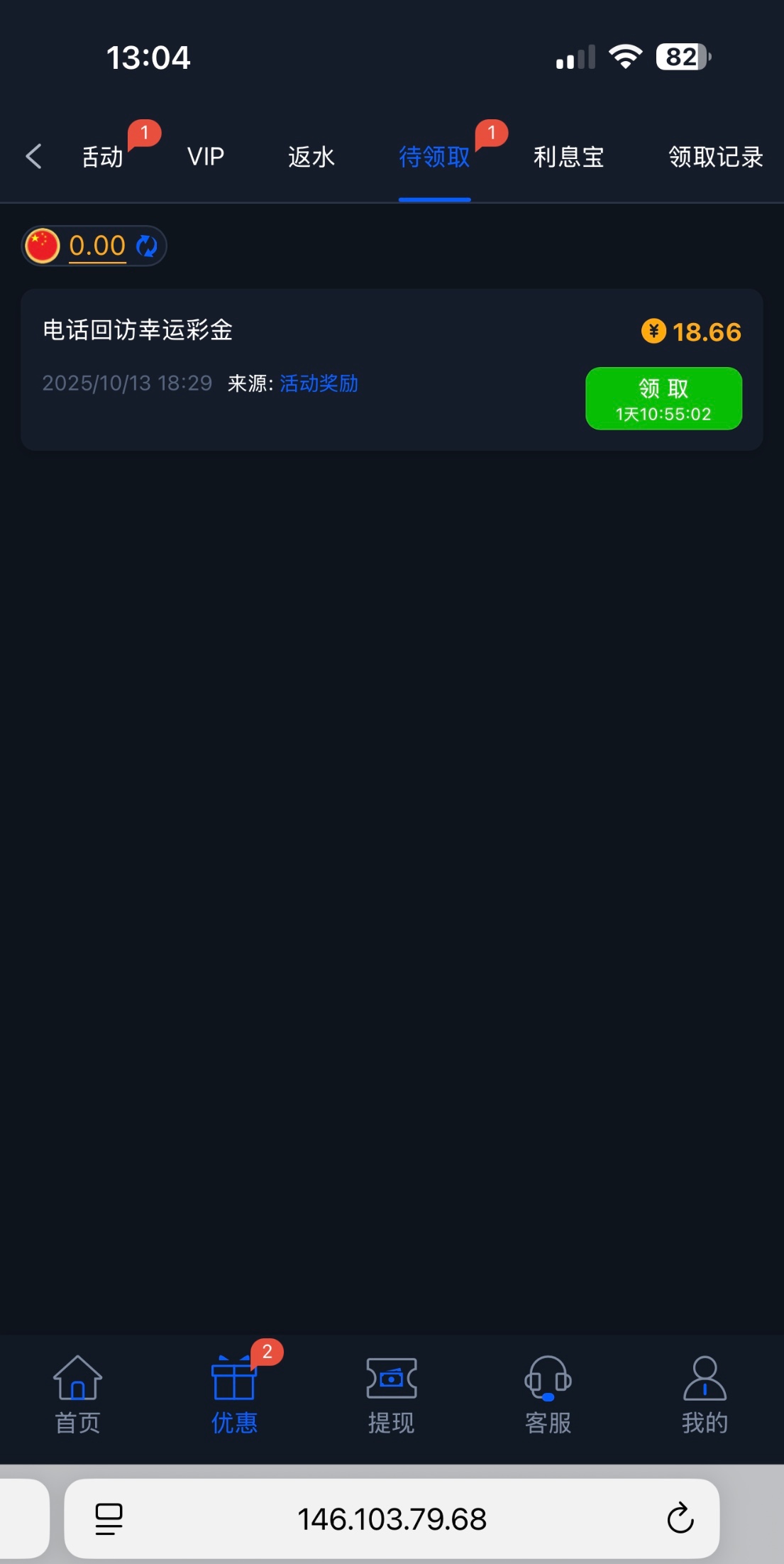Switch to the 活动 tab
784x1564 pixels.
(103, 156)
